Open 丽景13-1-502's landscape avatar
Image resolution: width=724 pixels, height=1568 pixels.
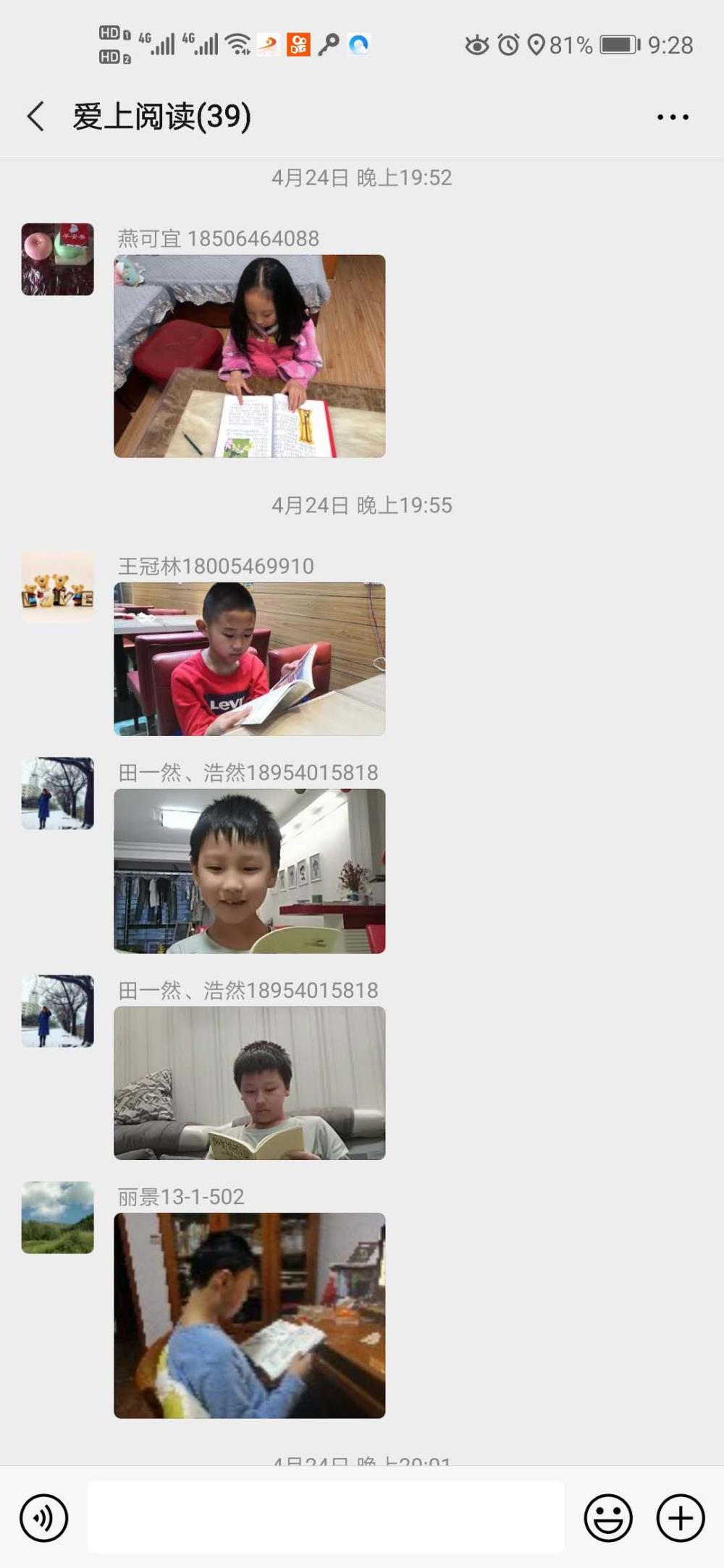tap(58, 1218)
